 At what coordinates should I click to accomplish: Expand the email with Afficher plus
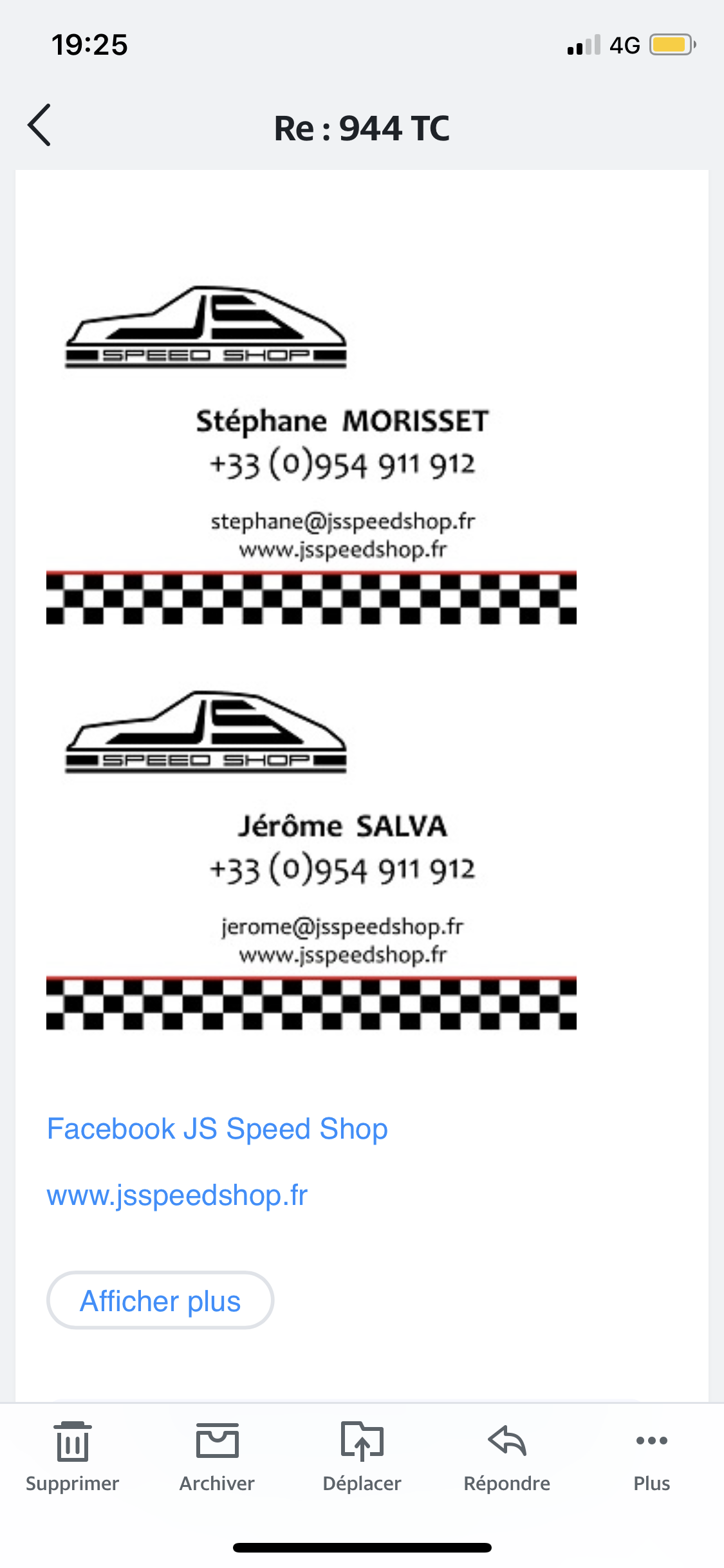click(160, 1300)
